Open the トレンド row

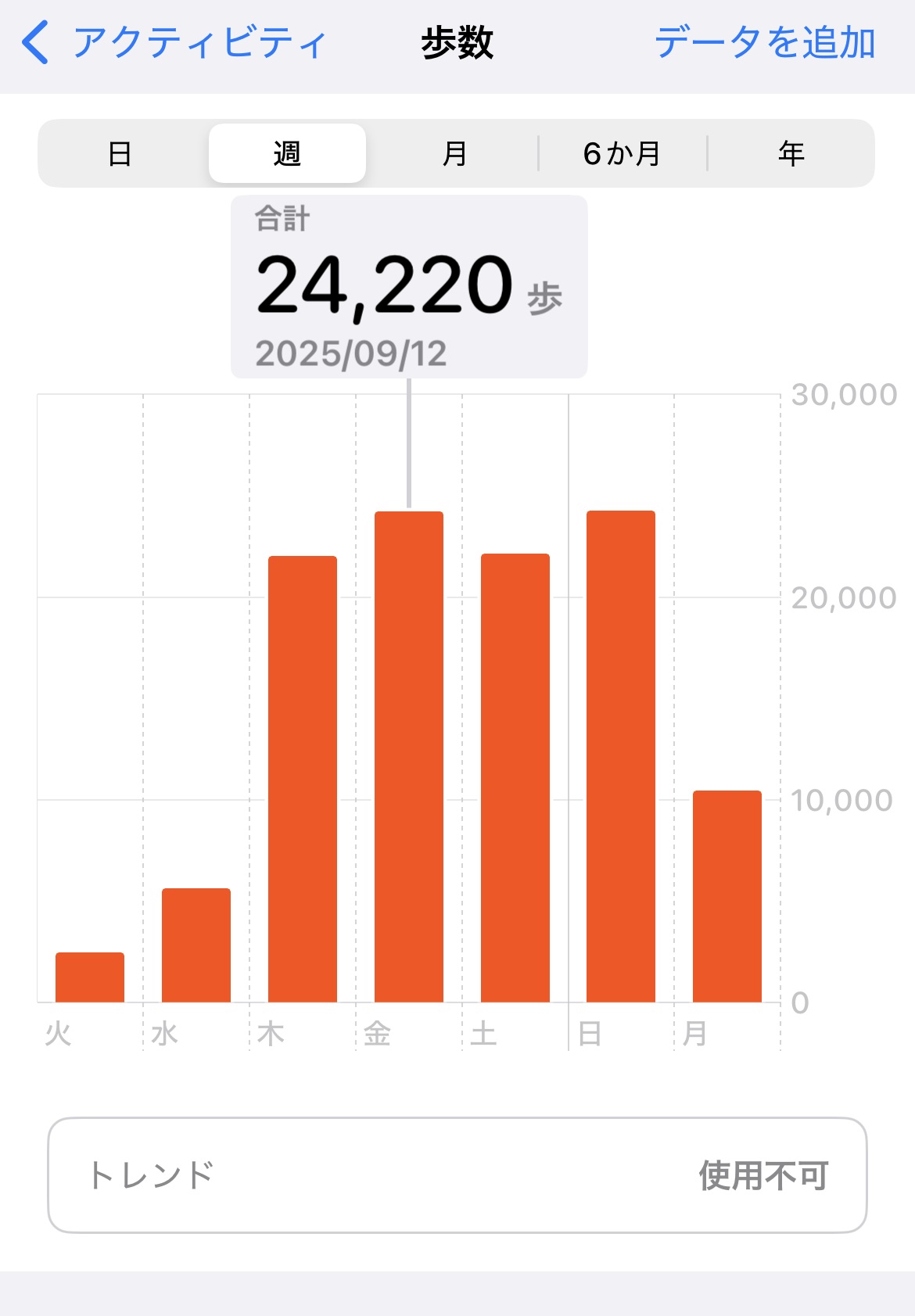457,1174
